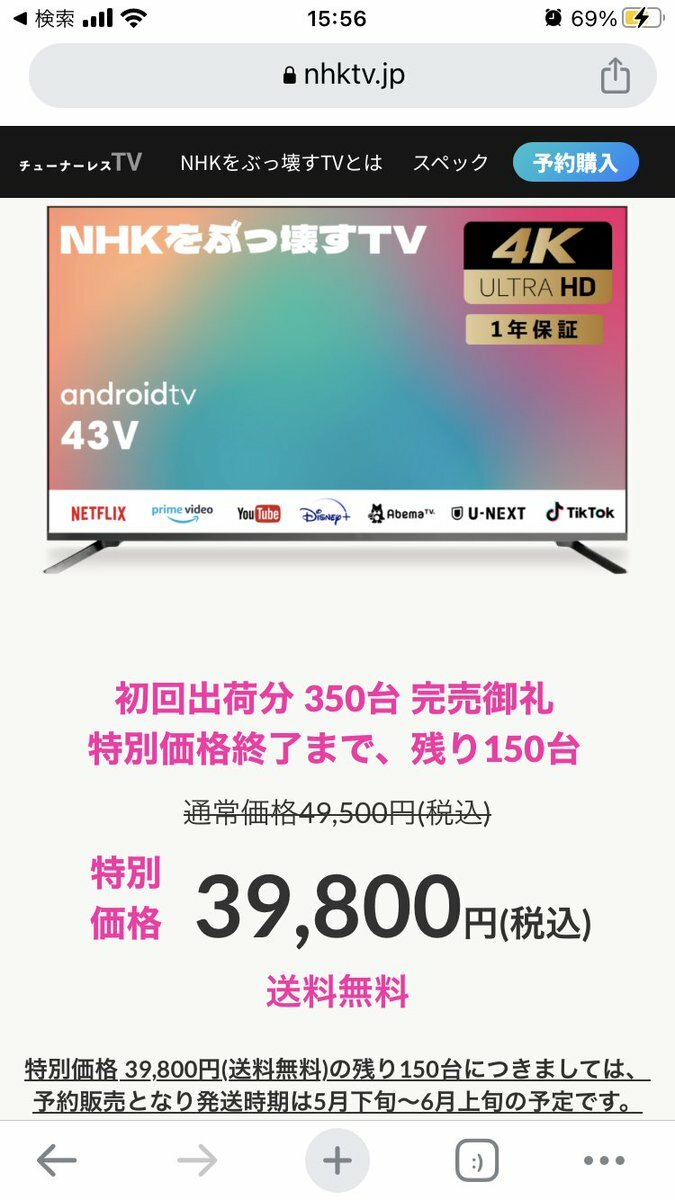
Task: Go back to previous page
Action: (x=57, y=1160)
